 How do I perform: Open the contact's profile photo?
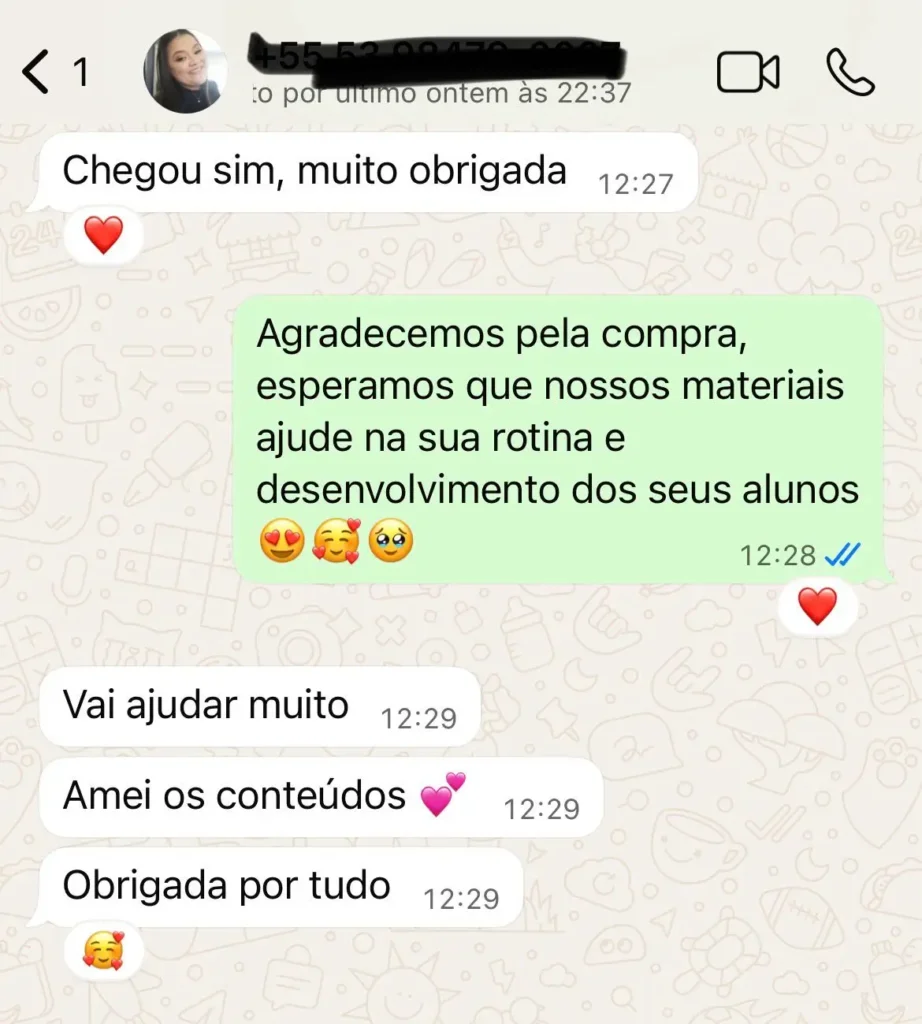(184, 72)
